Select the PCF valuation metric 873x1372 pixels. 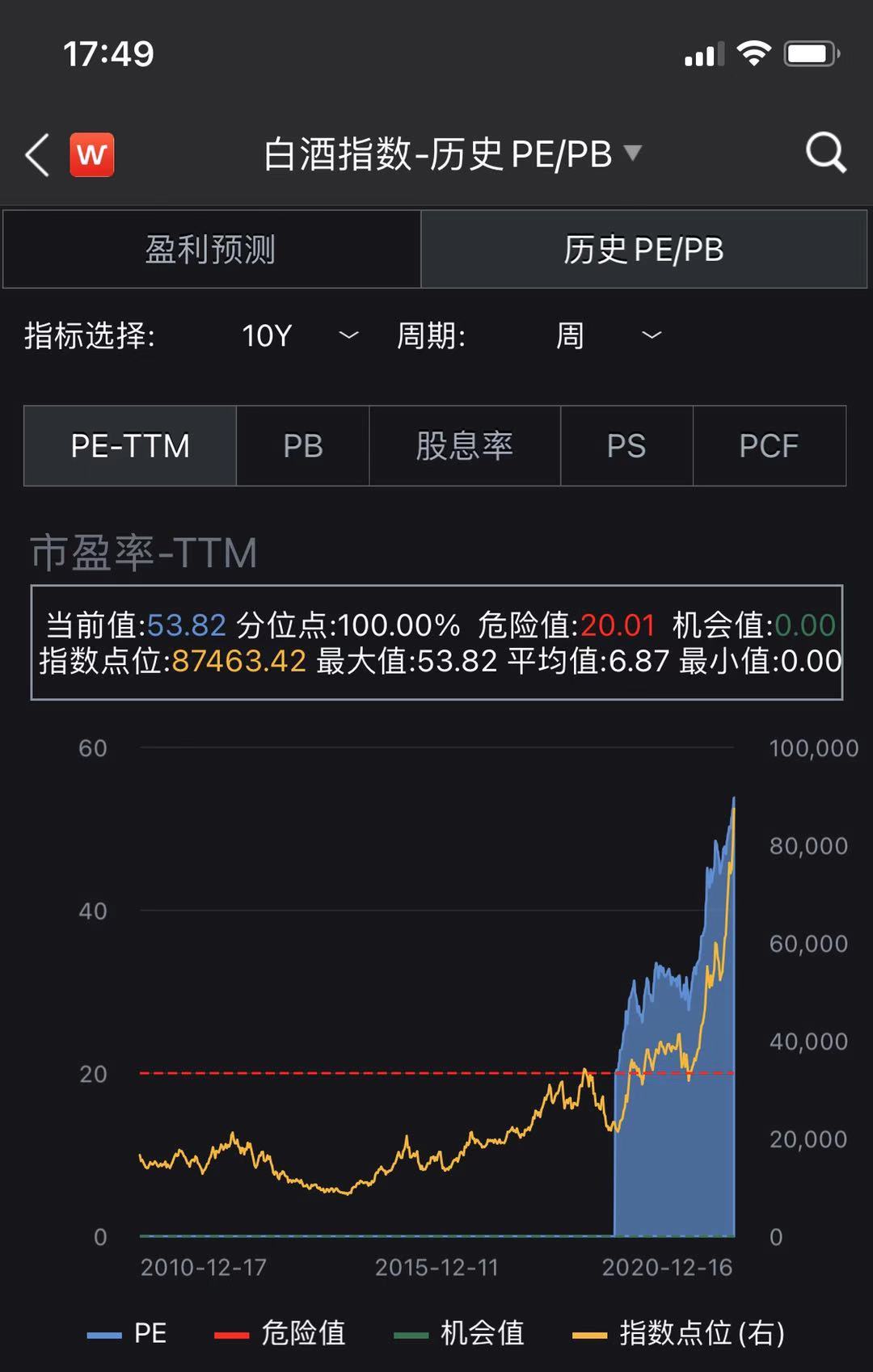[768, 445]
